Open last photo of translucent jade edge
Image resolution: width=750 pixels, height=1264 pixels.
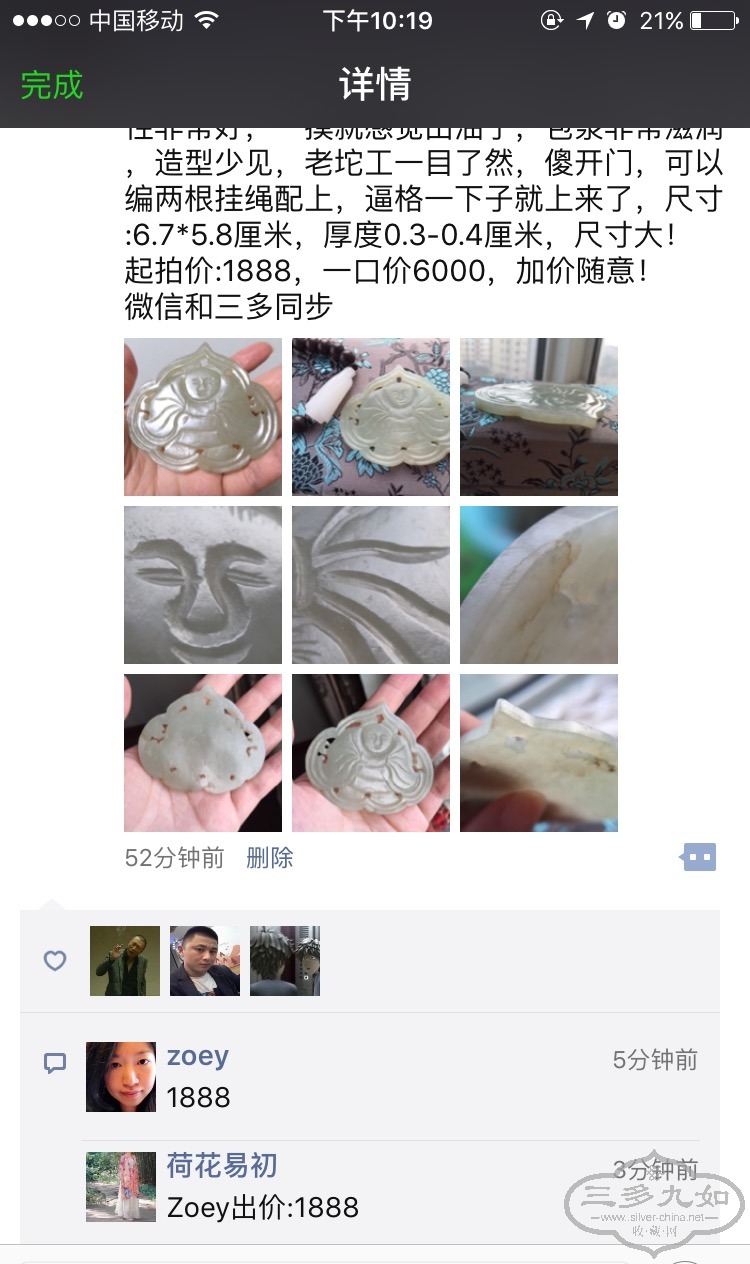[539, 753]
